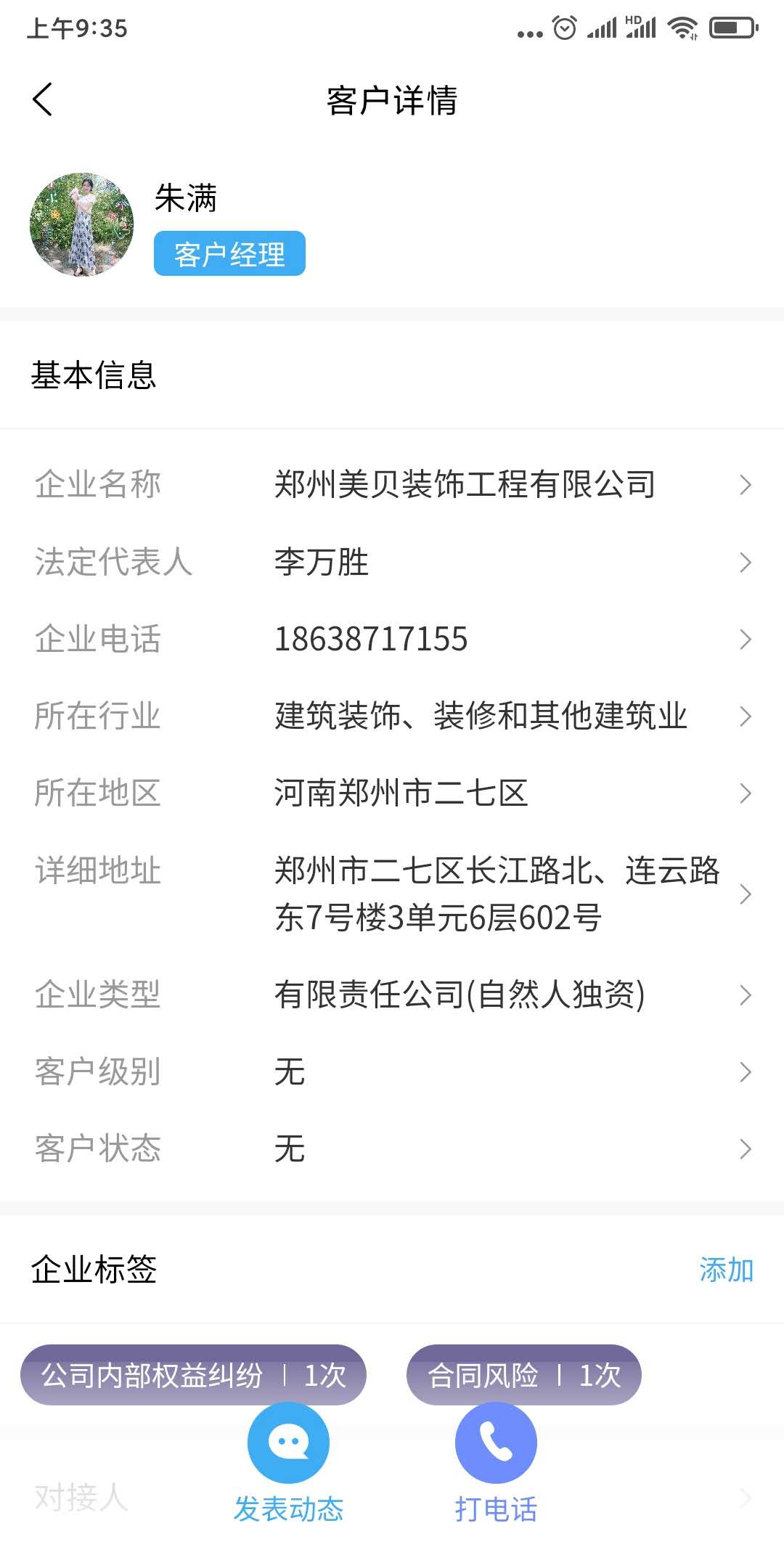
Task: Open 朱满's profile avatar
Action: [81, 225]
